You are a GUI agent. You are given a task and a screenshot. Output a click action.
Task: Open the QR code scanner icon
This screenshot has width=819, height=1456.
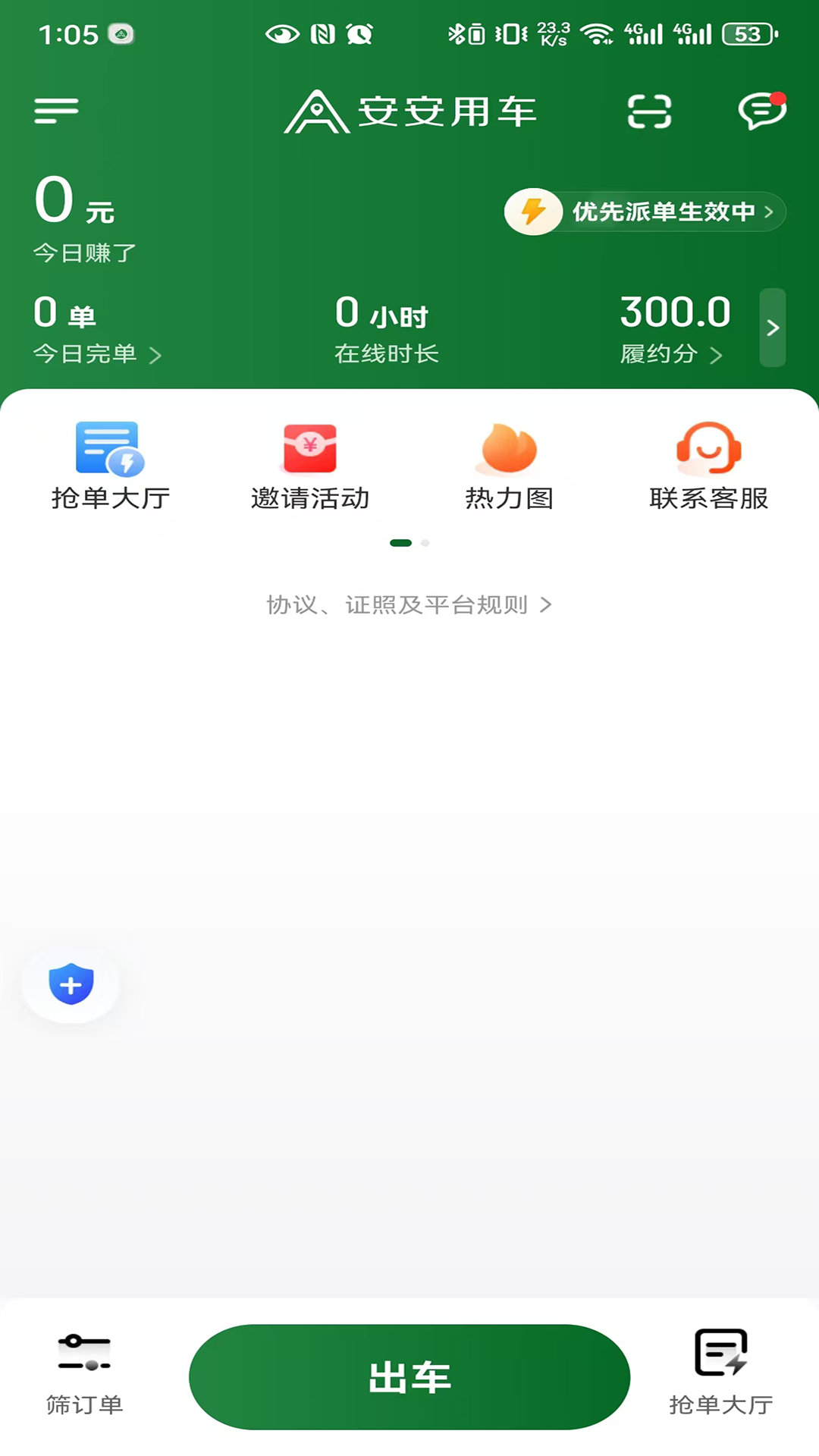pyautogui.click(x=649, y=111)
